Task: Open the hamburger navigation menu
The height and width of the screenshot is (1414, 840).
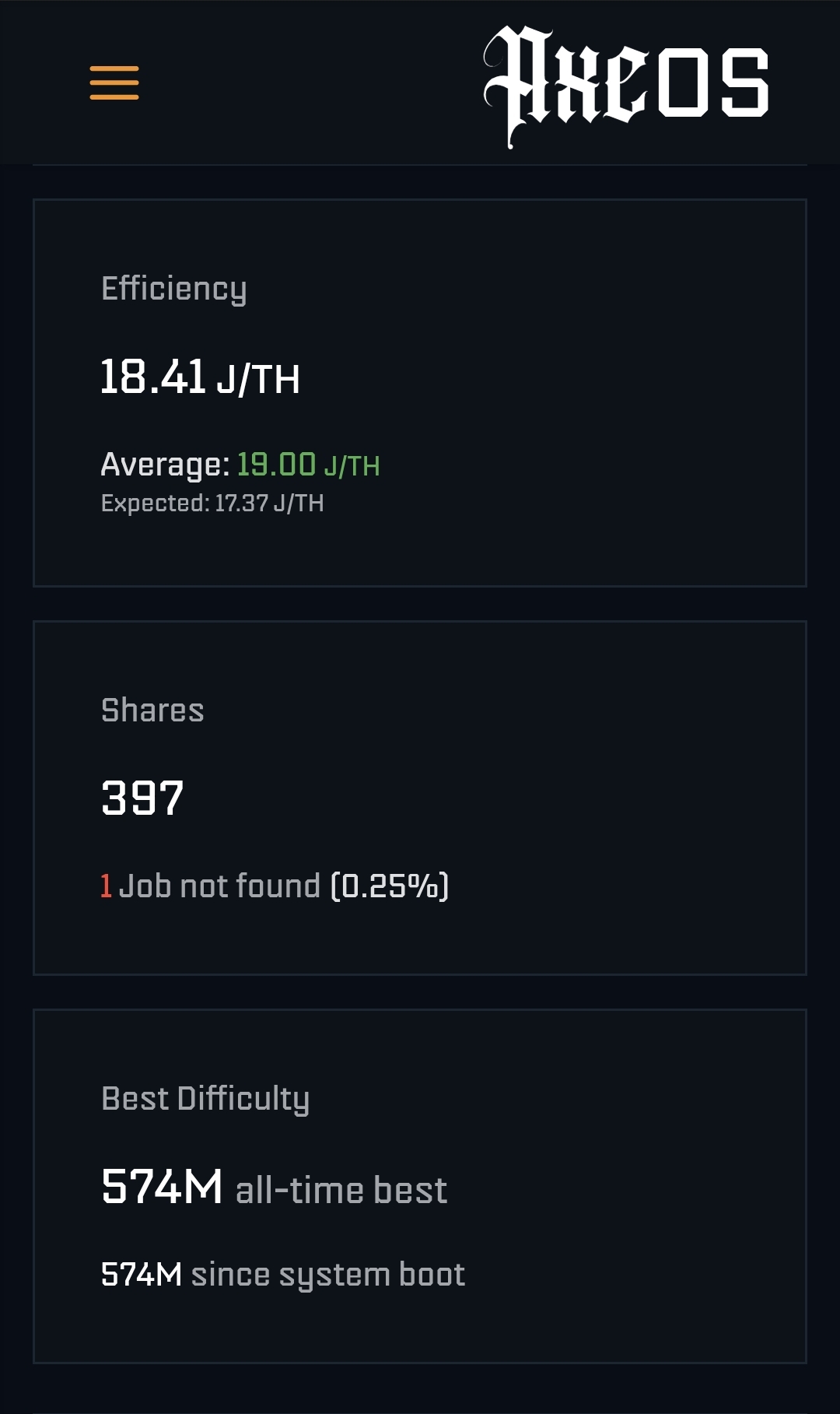Action: pos(114,82)
